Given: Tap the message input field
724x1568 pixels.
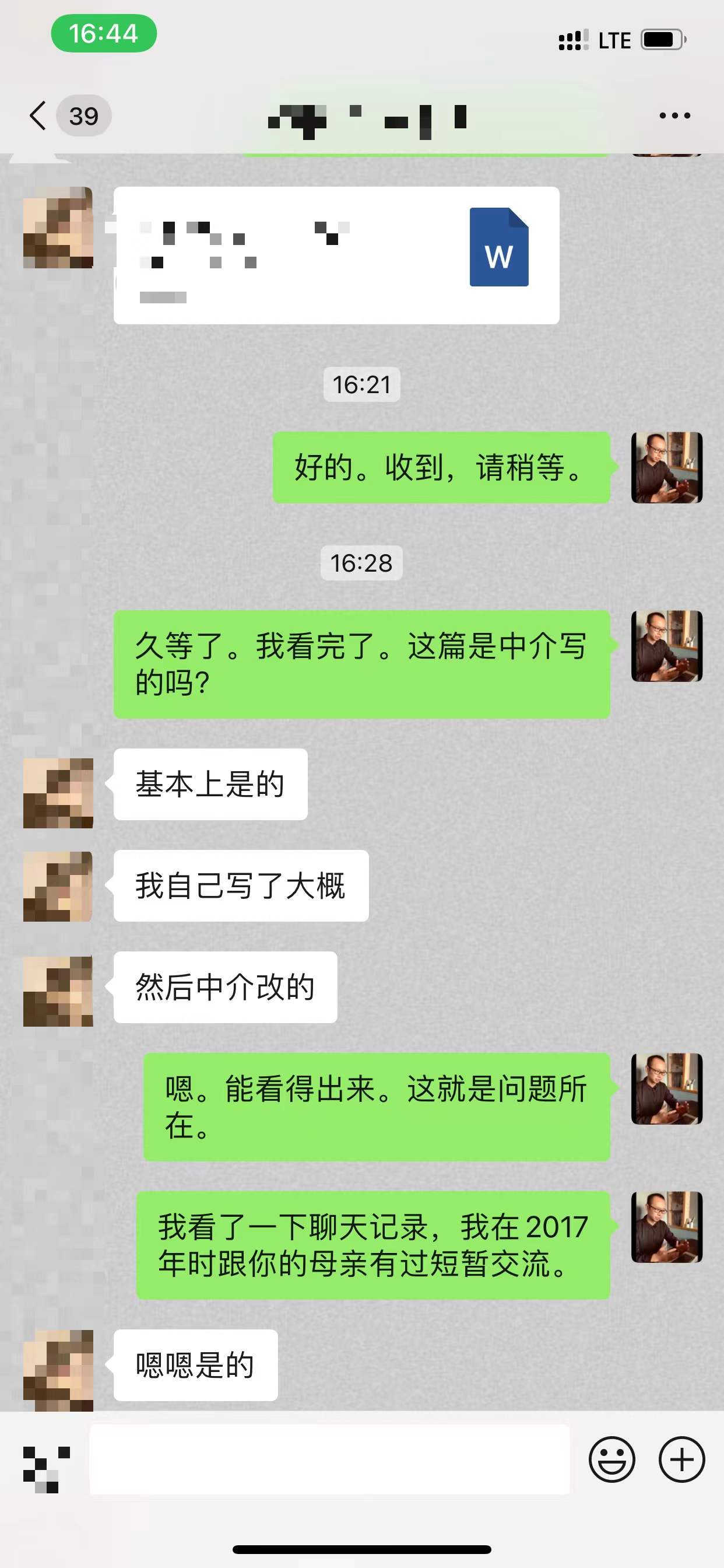Looking at the screenshot, I should coord(329,1459).
